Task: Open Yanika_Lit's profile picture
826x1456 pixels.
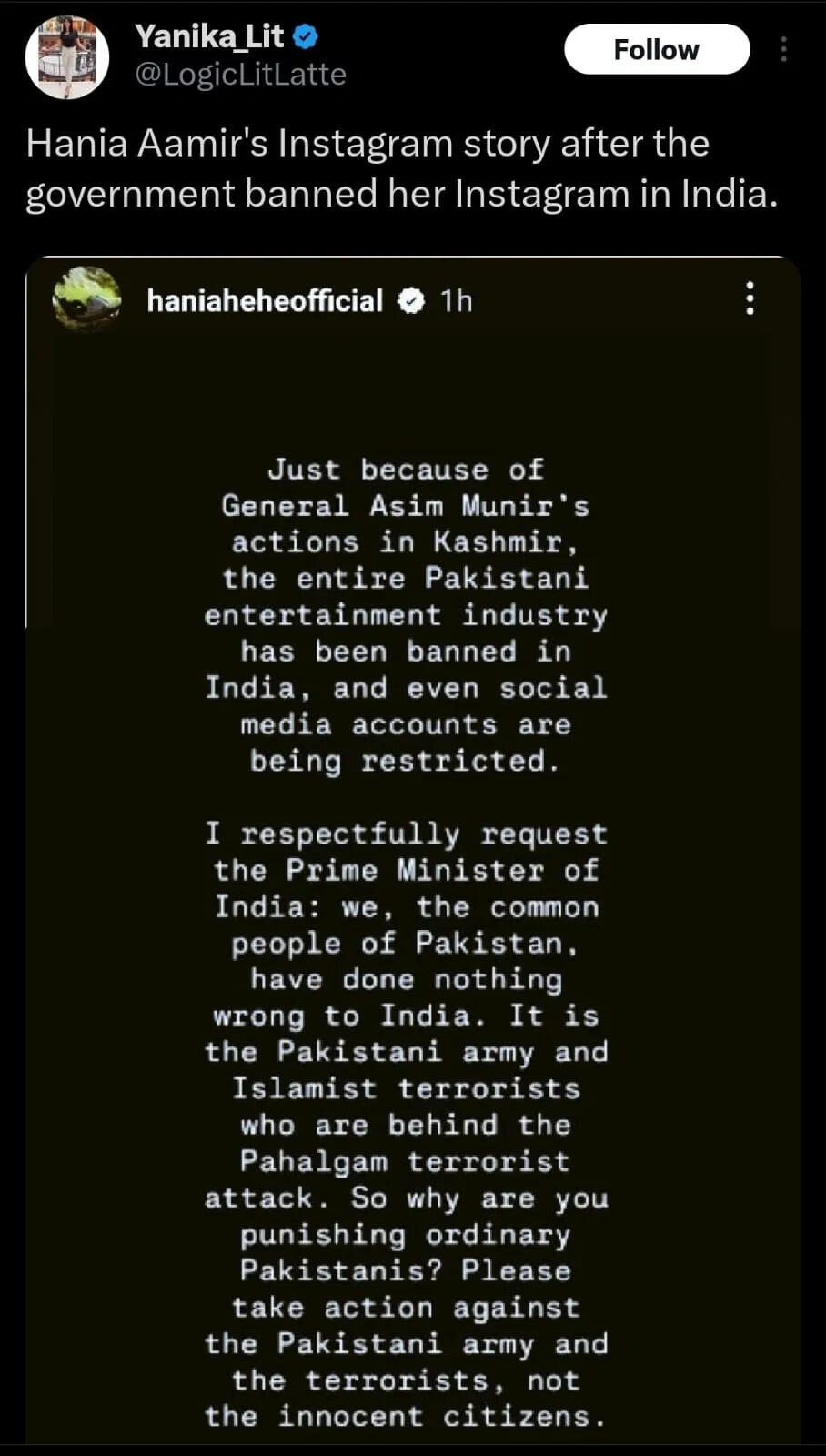Action: [67, 56]
